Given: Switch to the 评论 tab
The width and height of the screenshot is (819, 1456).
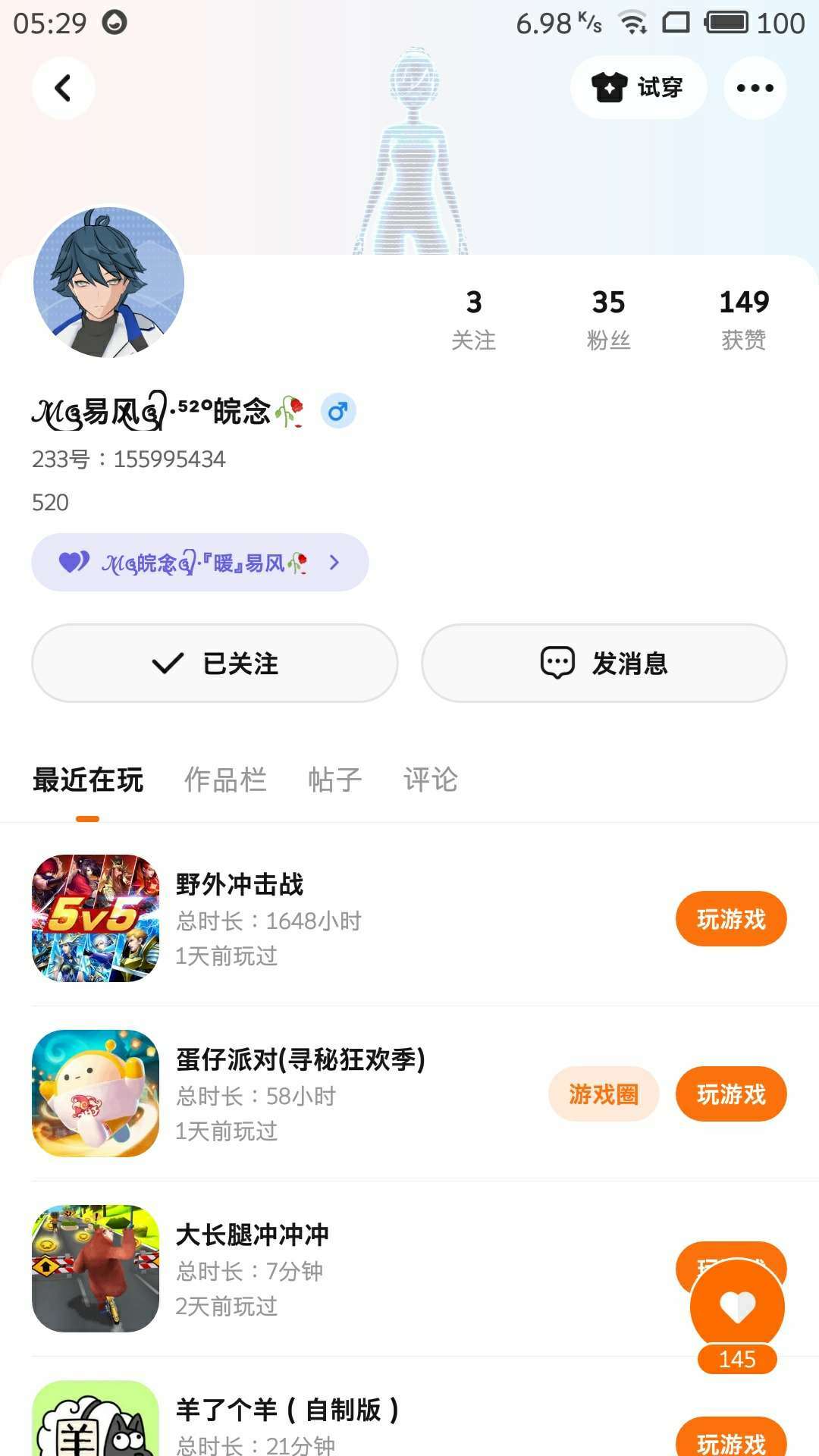Looking at the screenshot, I should tap(430, 780).
